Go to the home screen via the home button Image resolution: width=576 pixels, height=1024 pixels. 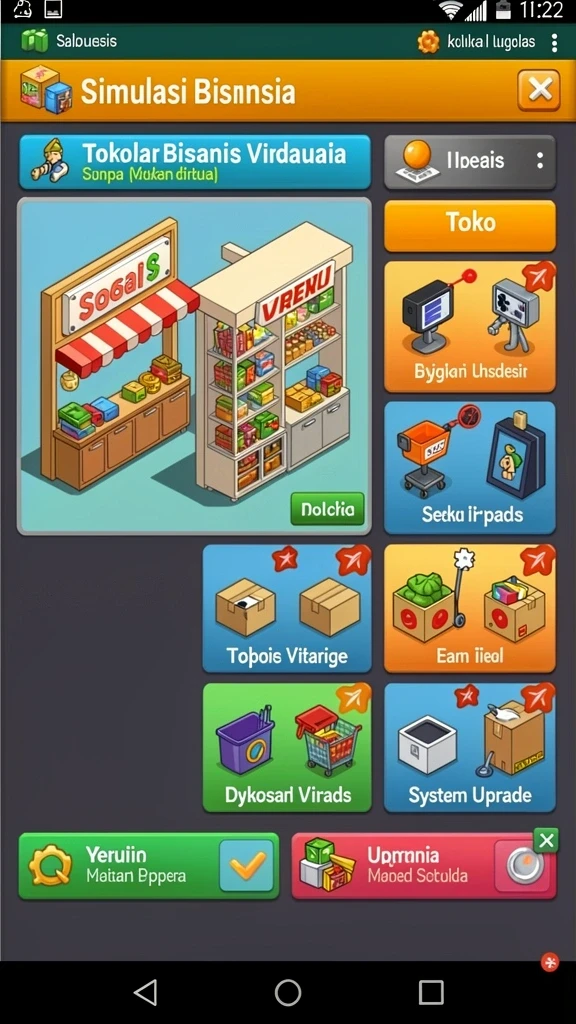click(288, 993)
